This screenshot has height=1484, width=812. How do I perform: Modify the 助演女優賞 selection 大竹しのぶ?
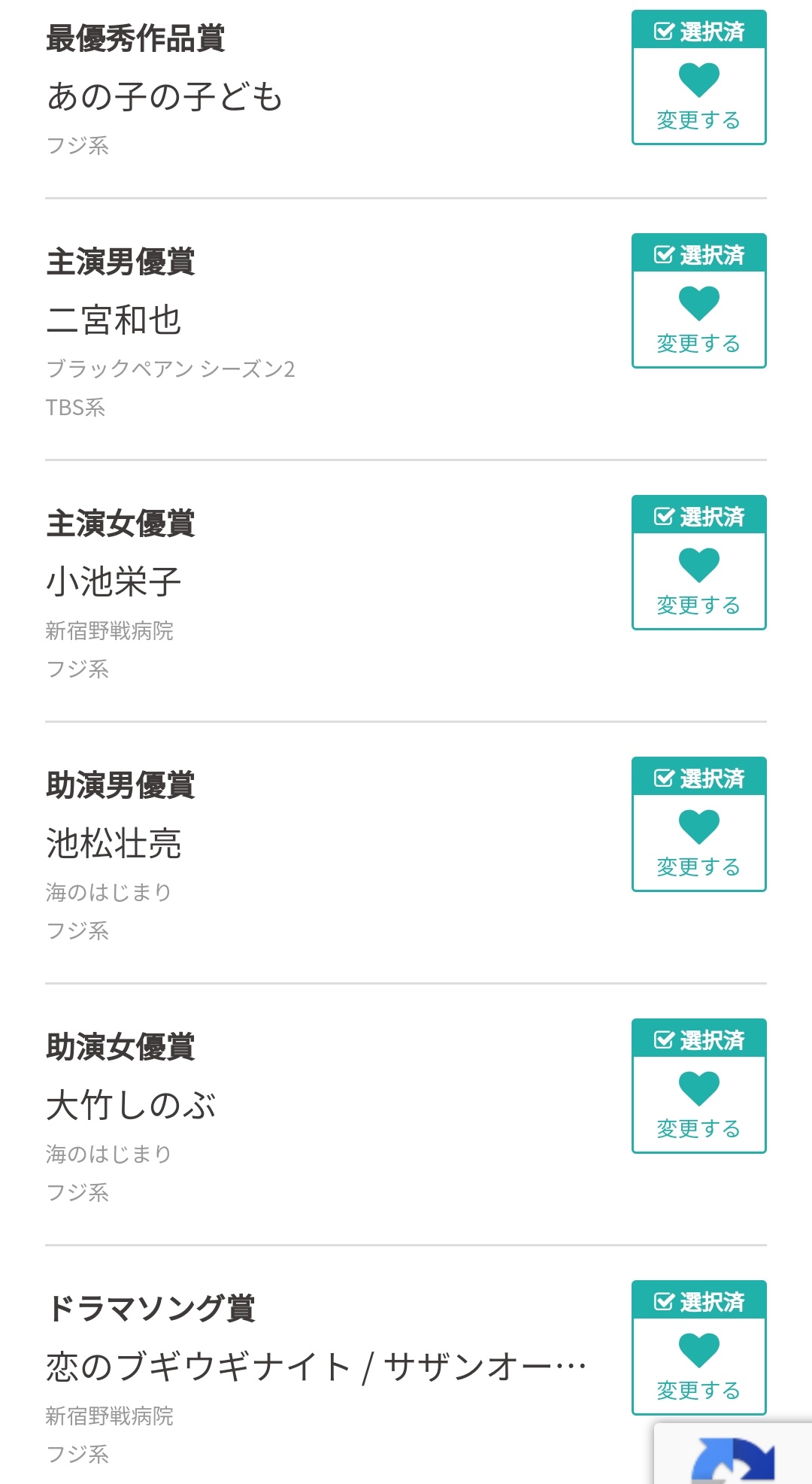tap(698, 1086)
